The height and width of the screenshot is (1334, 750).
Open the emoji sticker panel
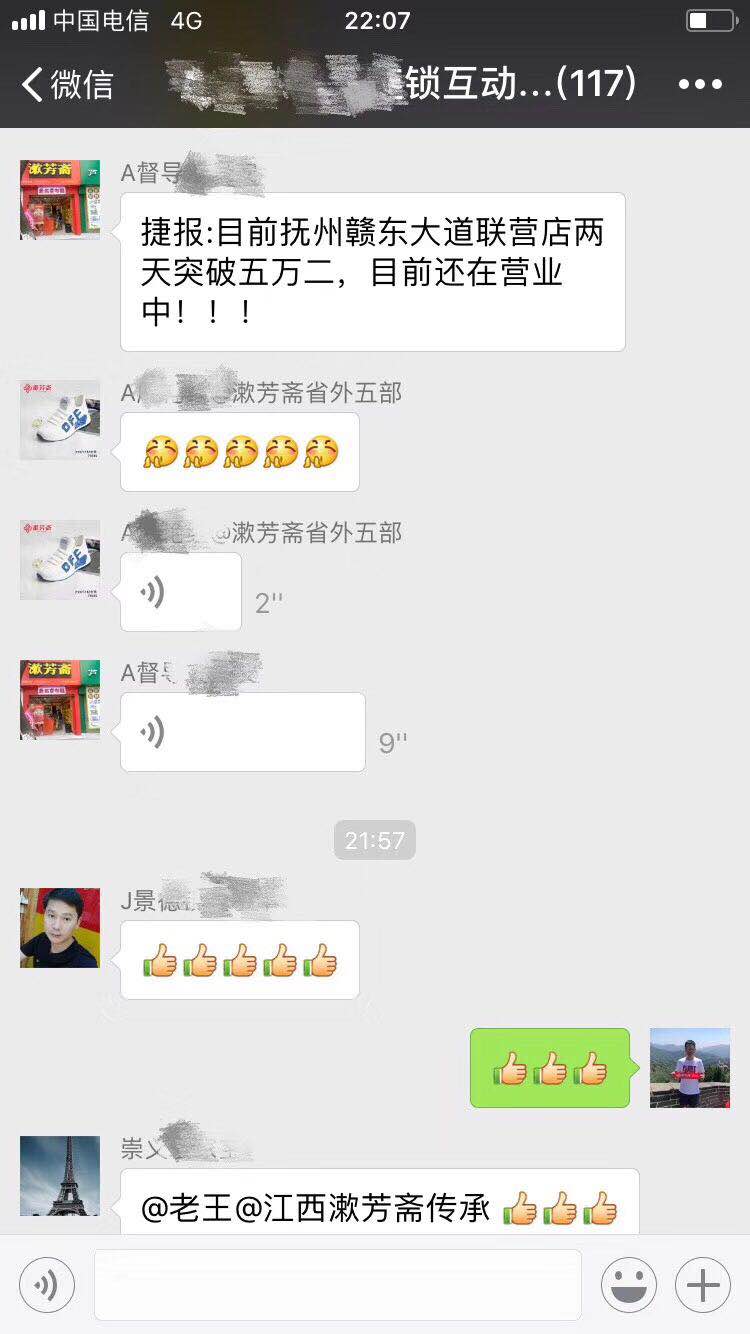coord(628,1285)
